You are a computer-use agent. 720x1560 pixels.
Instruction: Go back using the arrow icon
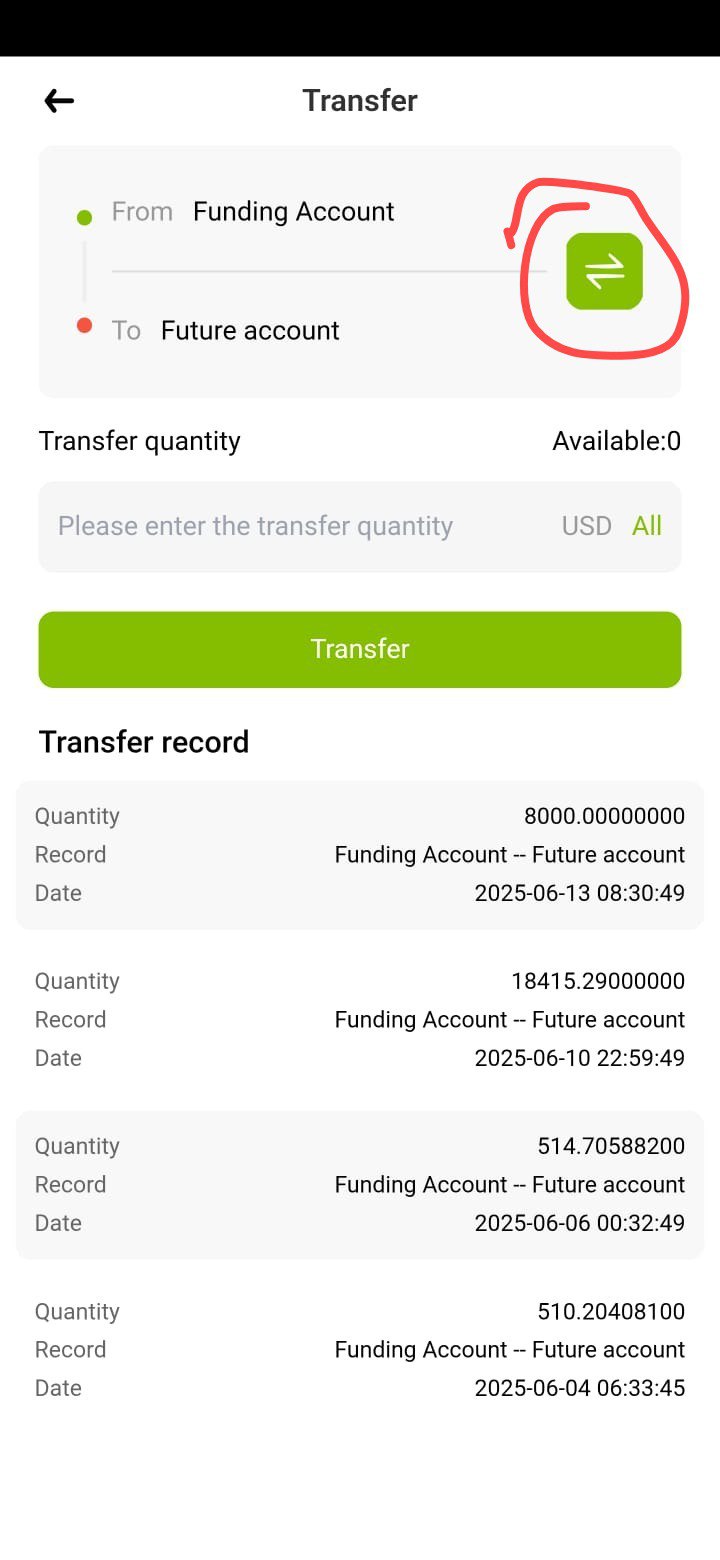[59, 100]
